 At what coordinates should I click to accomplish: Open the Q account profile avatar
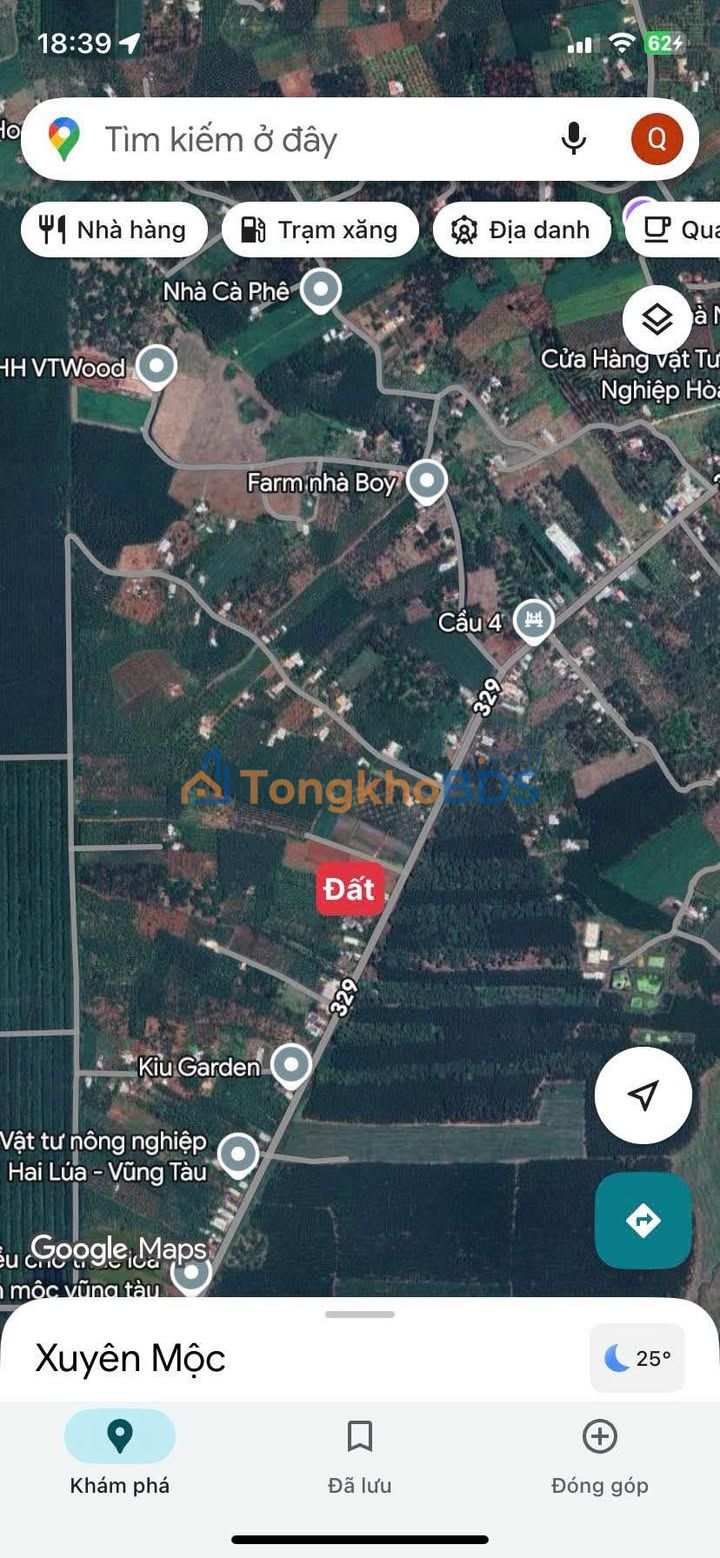pos(657,139)
